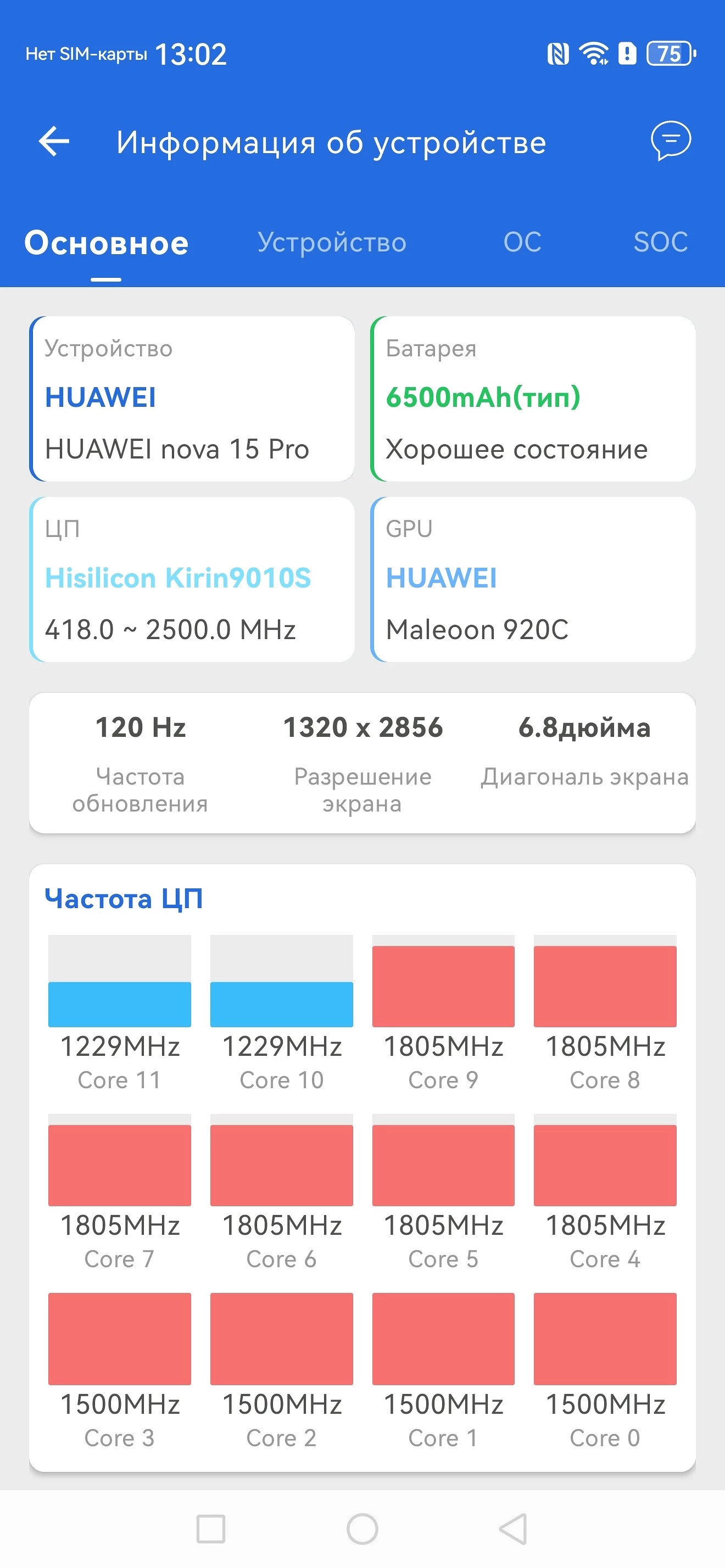Open the Батарея 6500mAh card
The width and height of the screenshot is (725, 1568).
[x=533, y=399]
